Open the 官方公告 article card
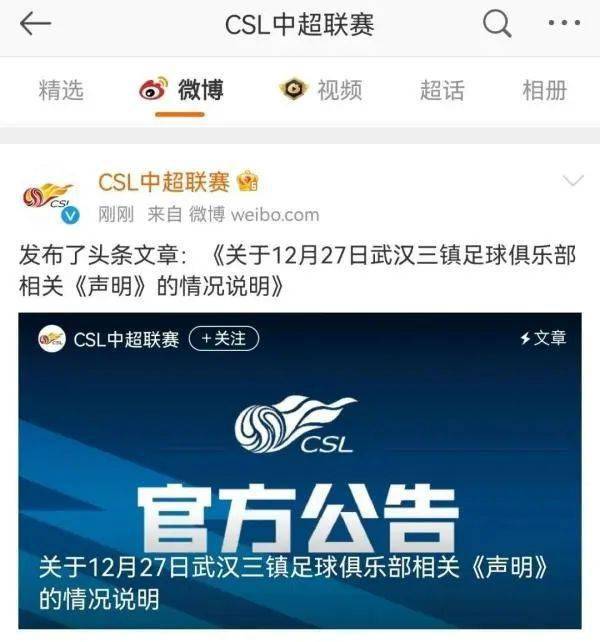The image size is (600, 642). (300, 480)
